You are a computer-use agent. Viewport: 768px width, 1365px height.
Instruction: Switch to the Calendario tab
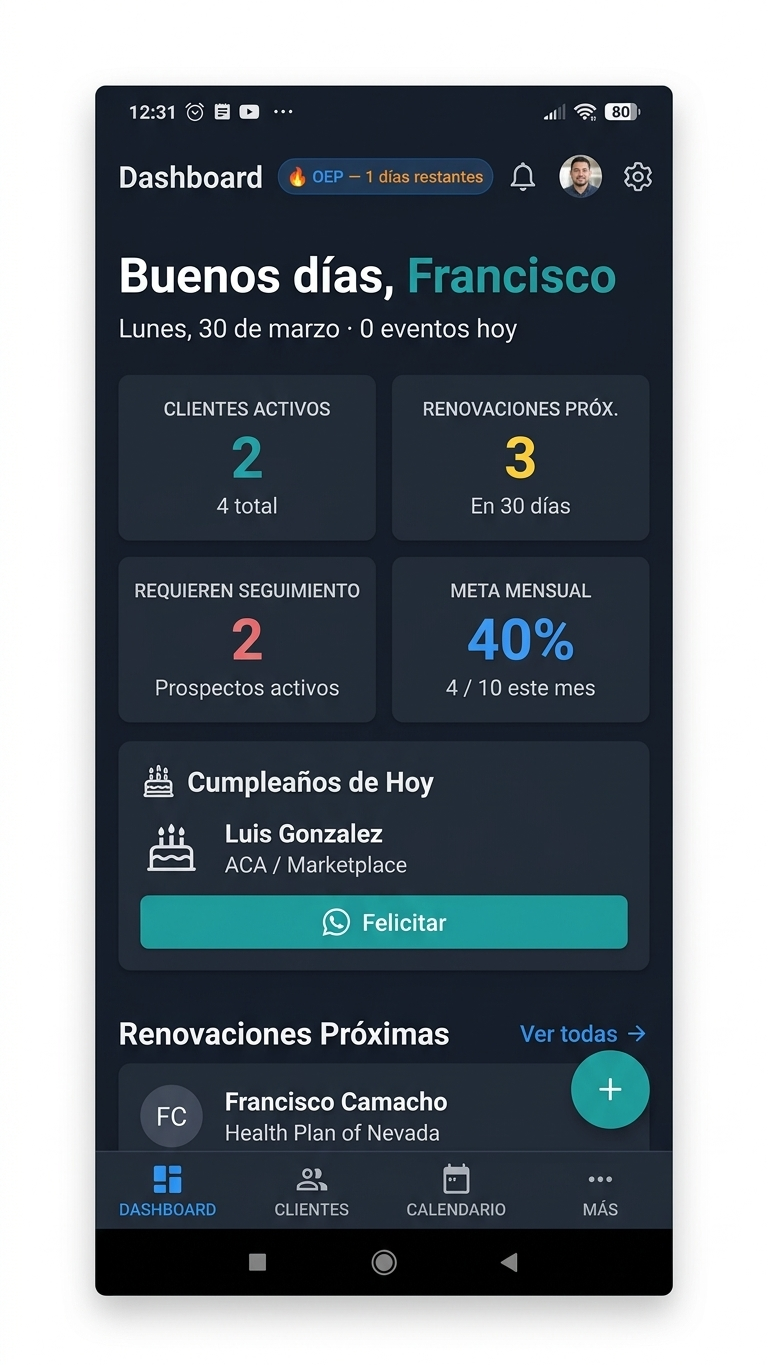pos(455,1190)
